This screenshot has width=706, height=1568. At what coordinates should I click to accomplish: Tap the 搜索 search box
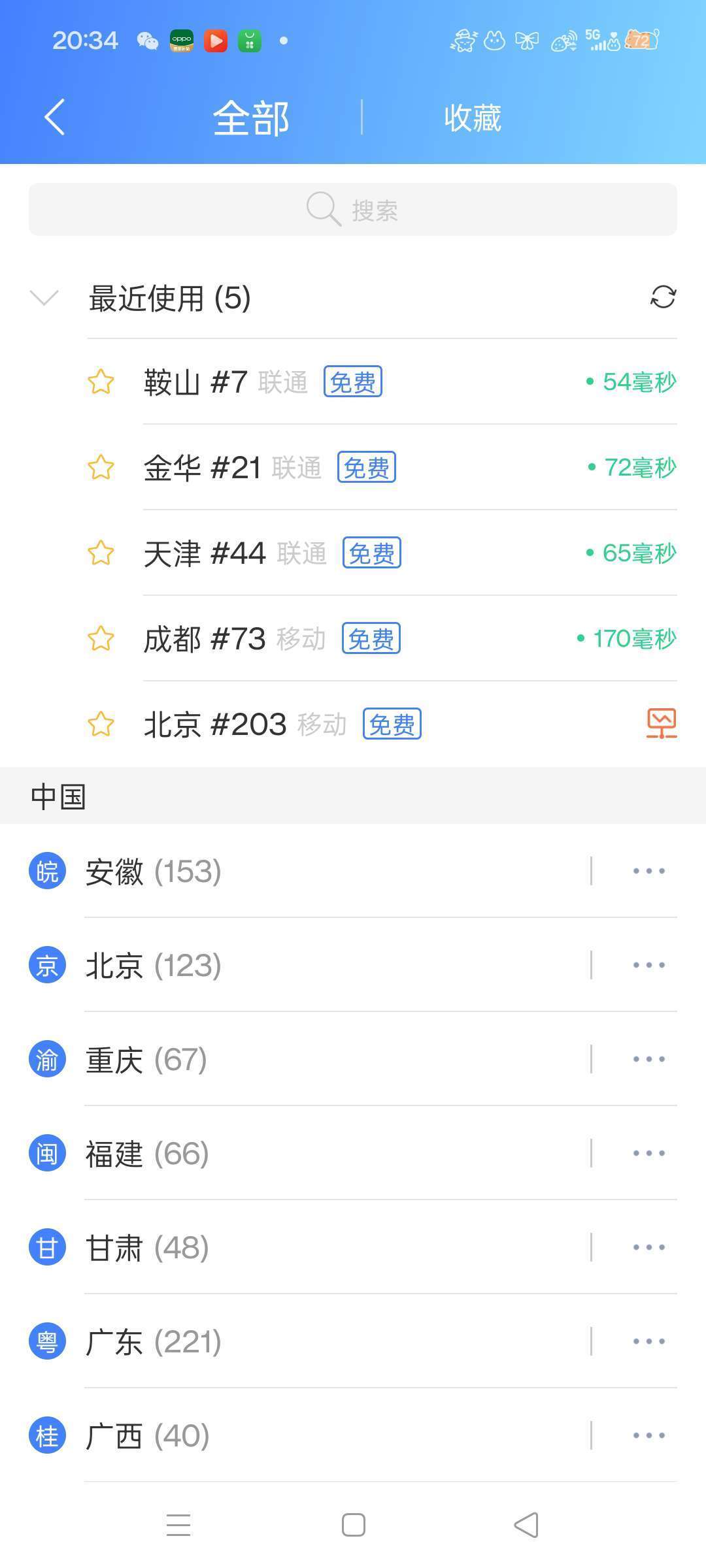[353, 210]
